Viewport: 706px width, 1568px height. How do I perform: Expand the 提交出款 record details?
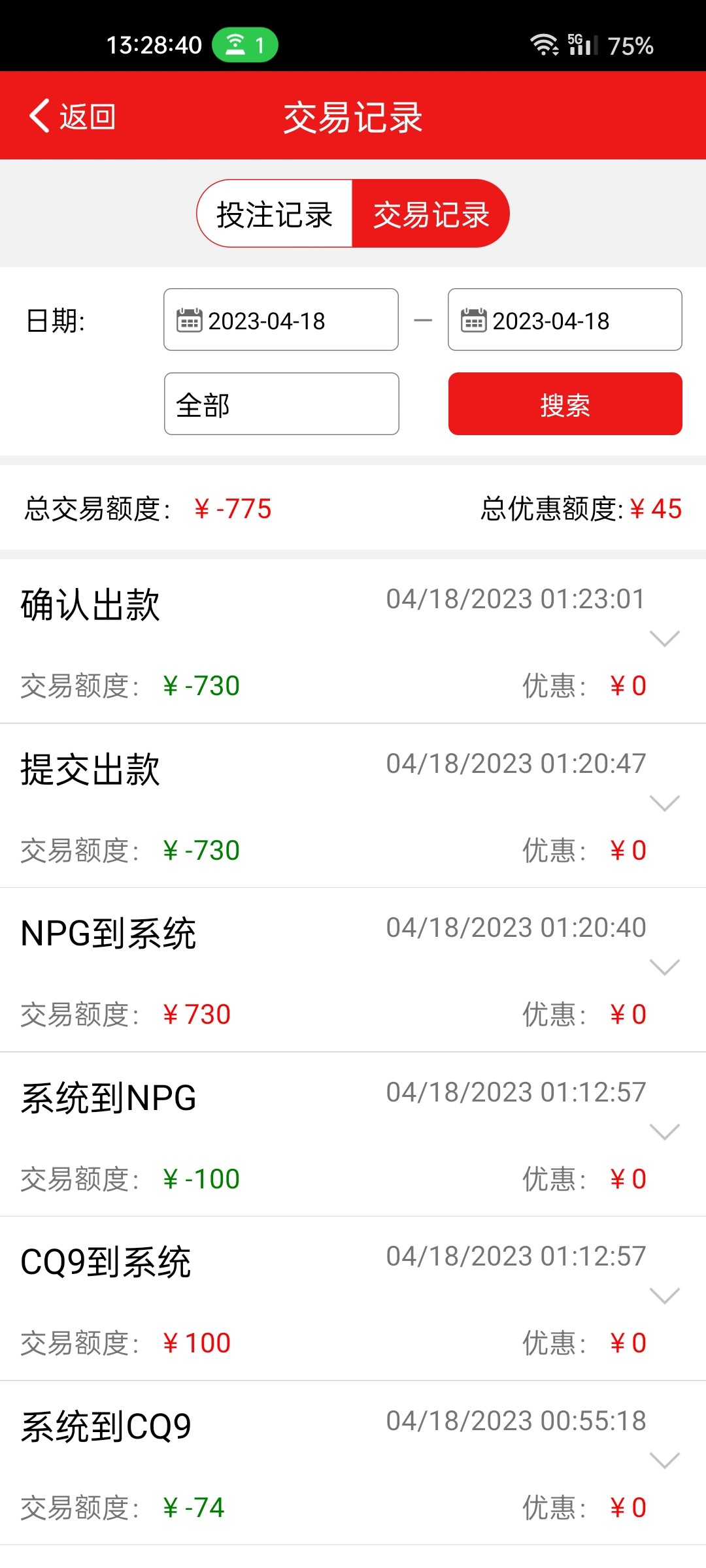665,803
